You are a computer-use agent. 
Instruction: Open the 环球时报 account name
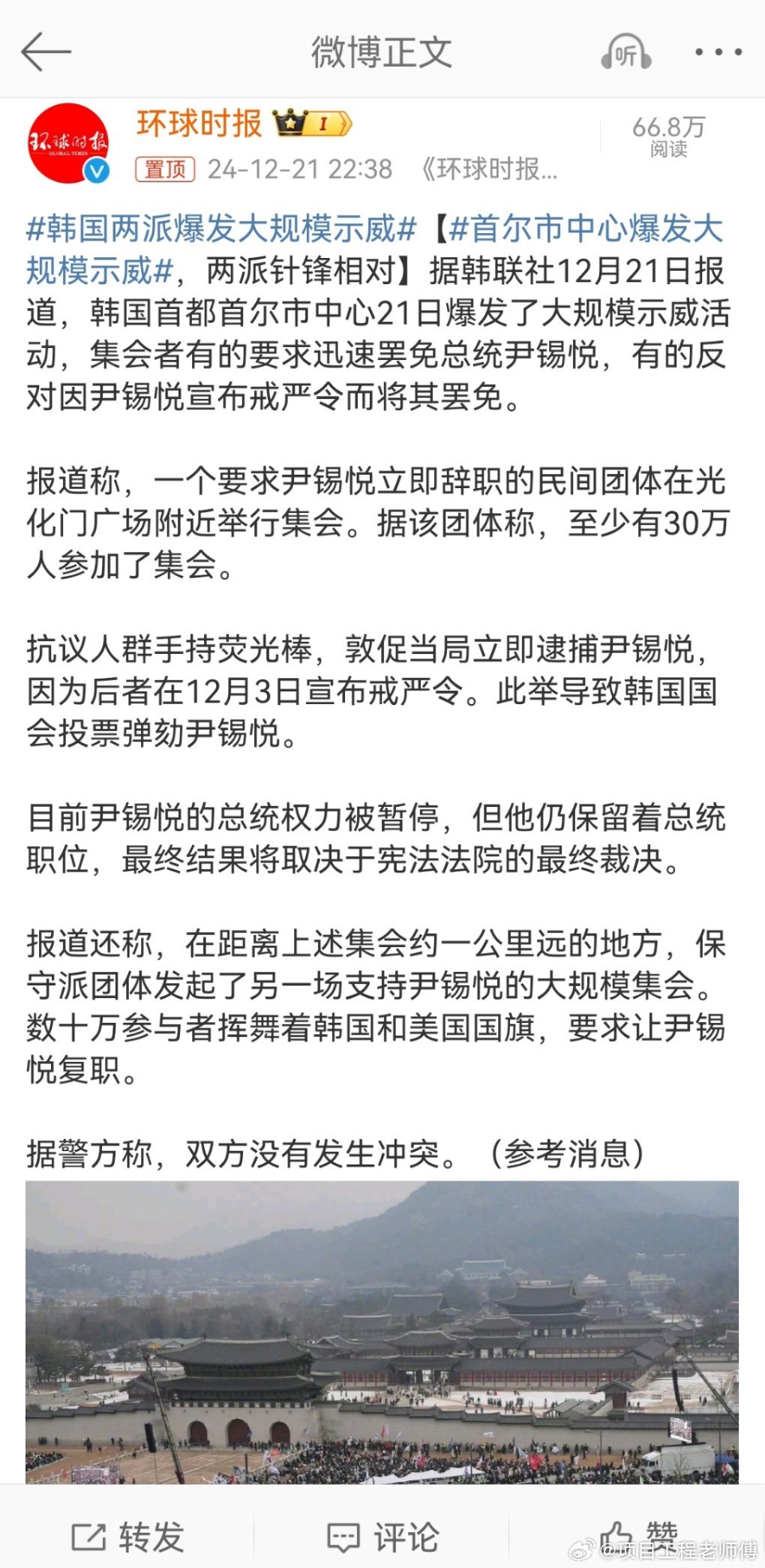(199, 123)
